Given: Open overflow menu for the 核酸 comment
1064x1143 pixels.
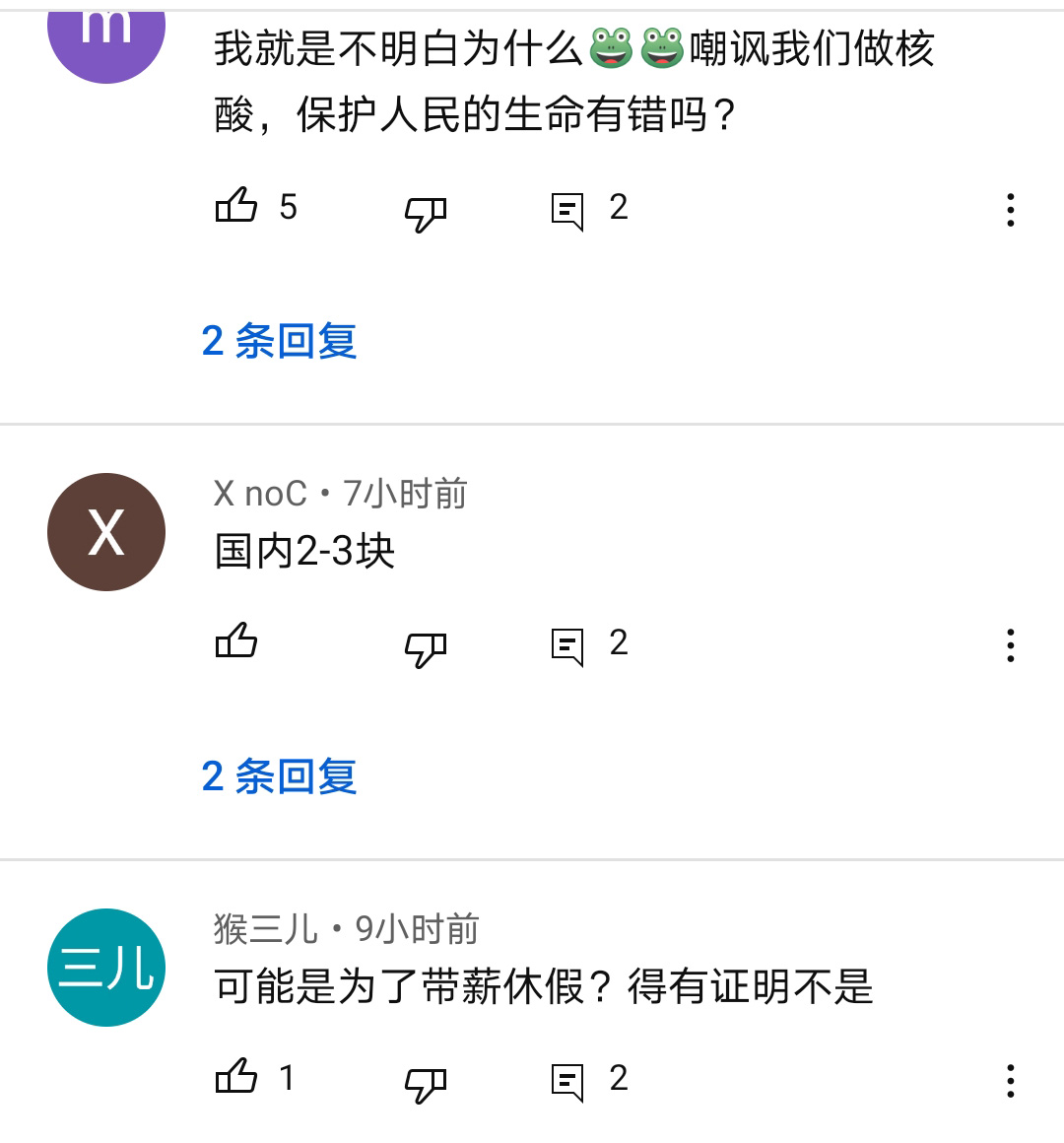Looking at the screenshot, I should pos(1010,210).
